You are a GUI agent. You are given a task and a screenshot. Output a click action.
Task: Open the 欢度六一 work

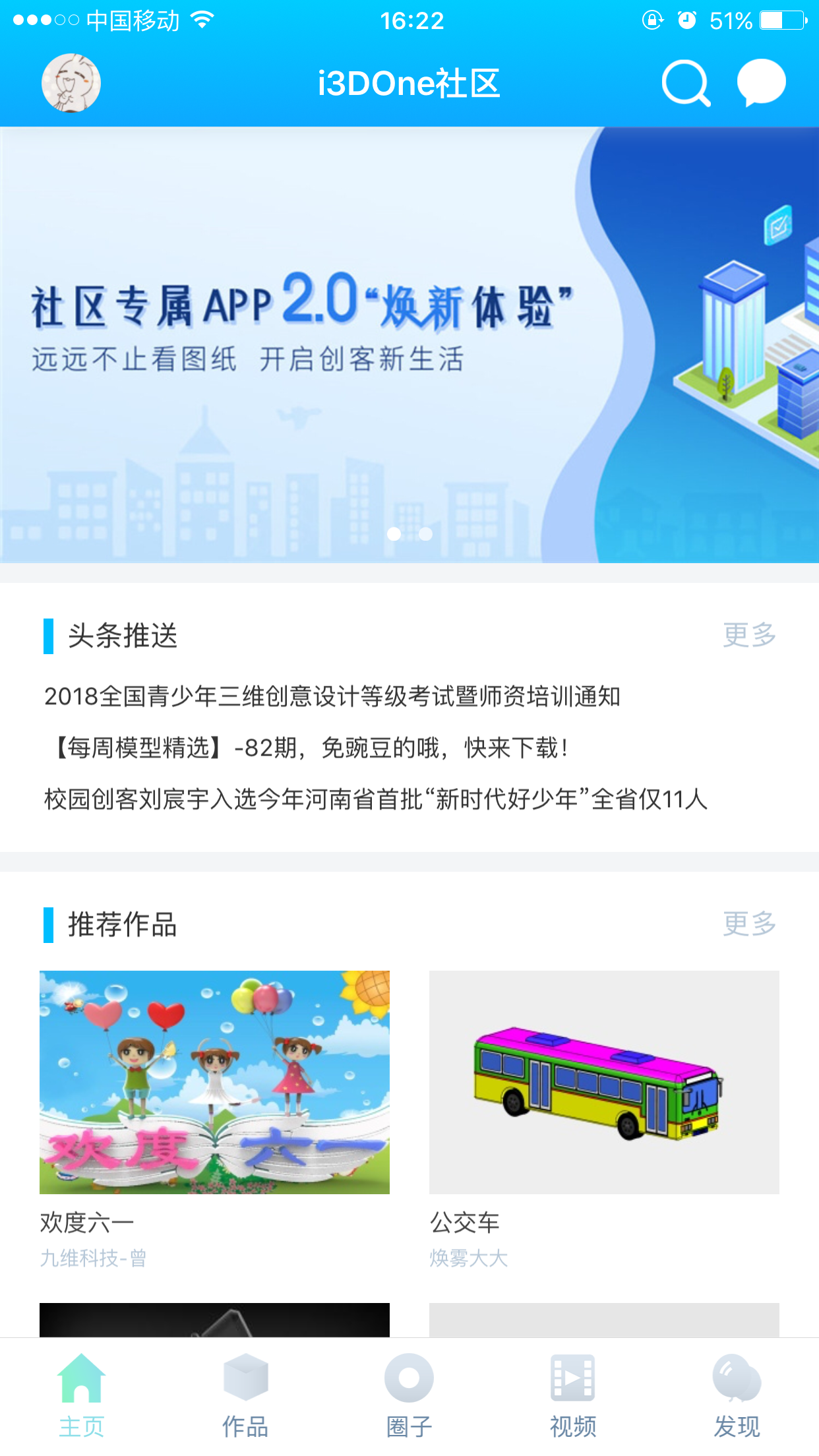tap(214, 1082)
